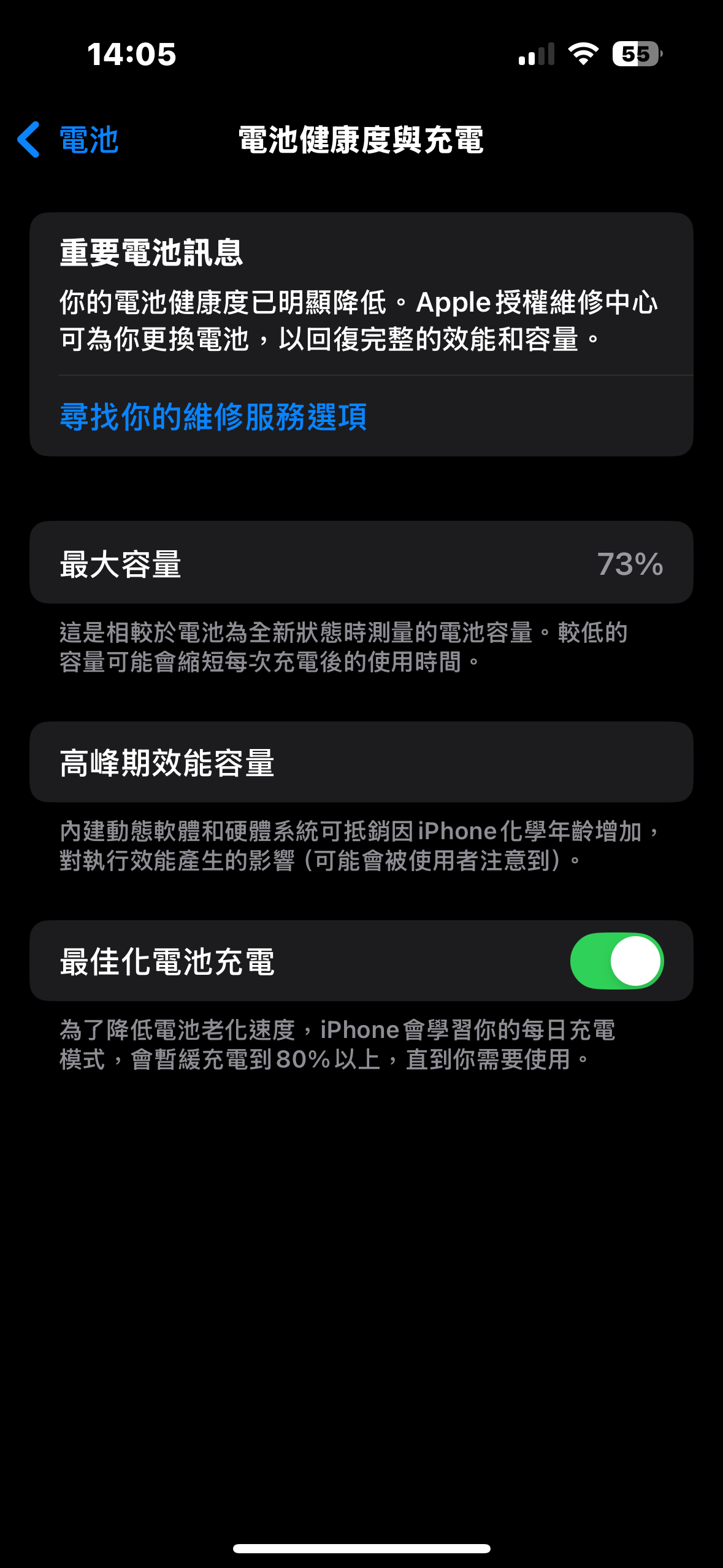Go back to the 電池 settings page
The height and width of the screenshot is (1568, 723).
tap(67, 140)
